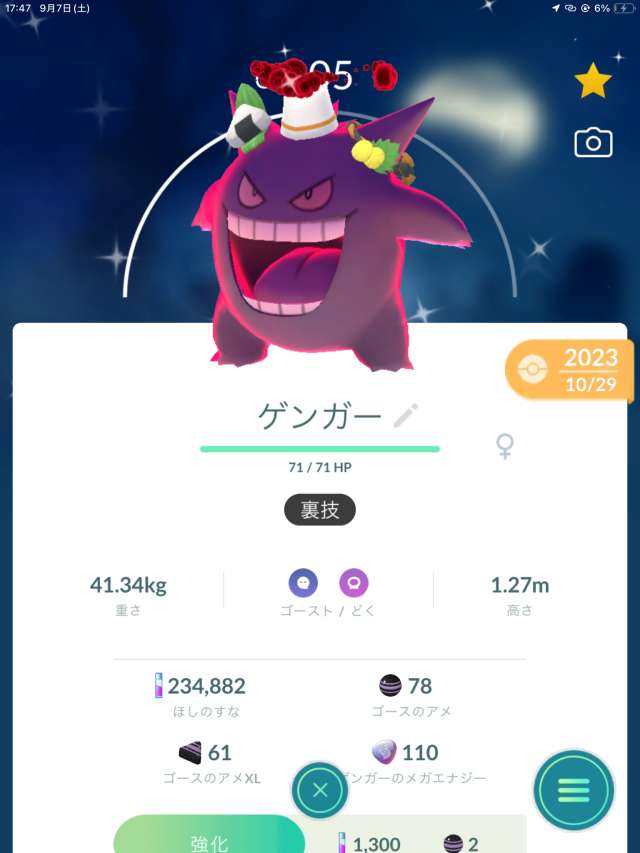Tap the 裏技 tag chip
This screenshot has height=853, width=640.
(320, 510)
